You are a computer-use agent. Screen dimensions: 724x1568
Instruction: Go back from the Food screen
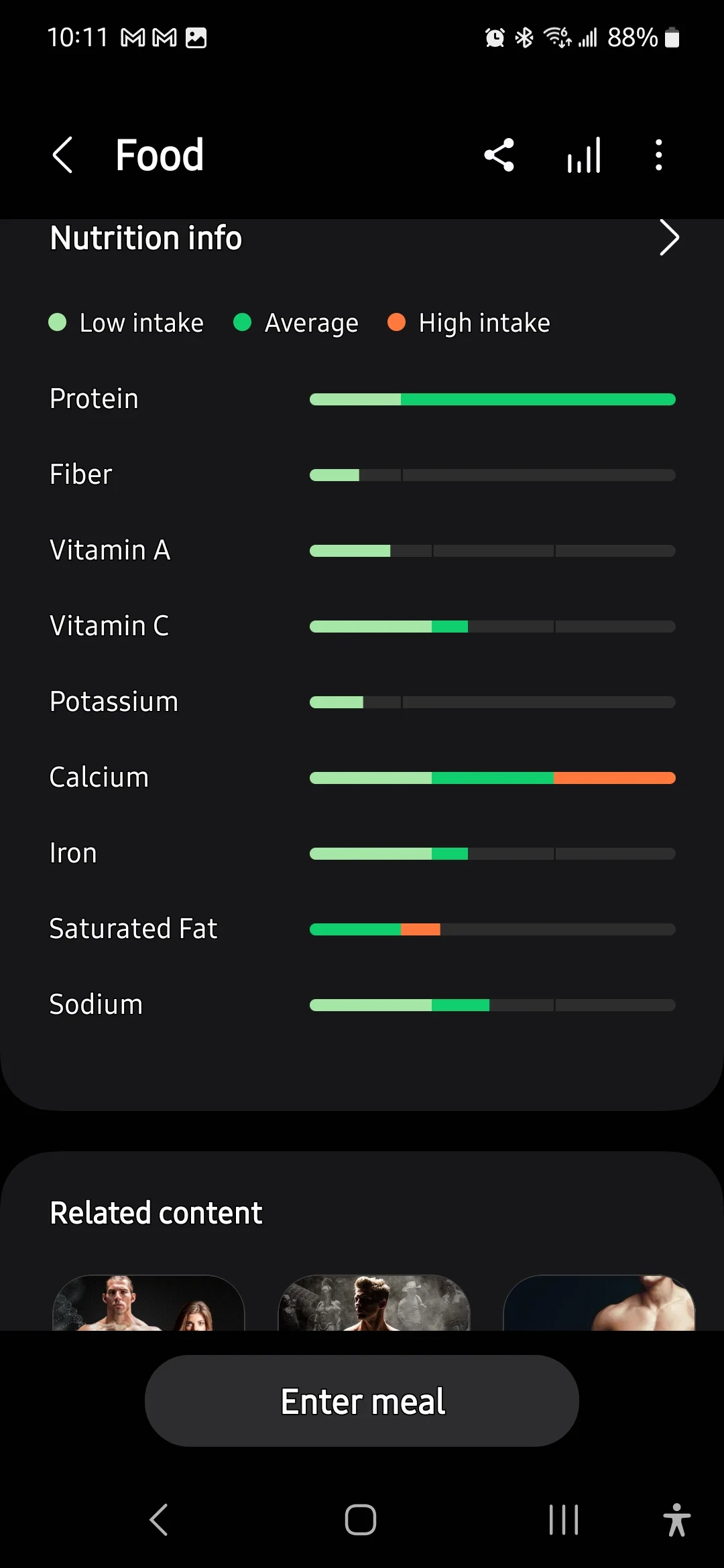pyautogui.click(x=62, y=155)
